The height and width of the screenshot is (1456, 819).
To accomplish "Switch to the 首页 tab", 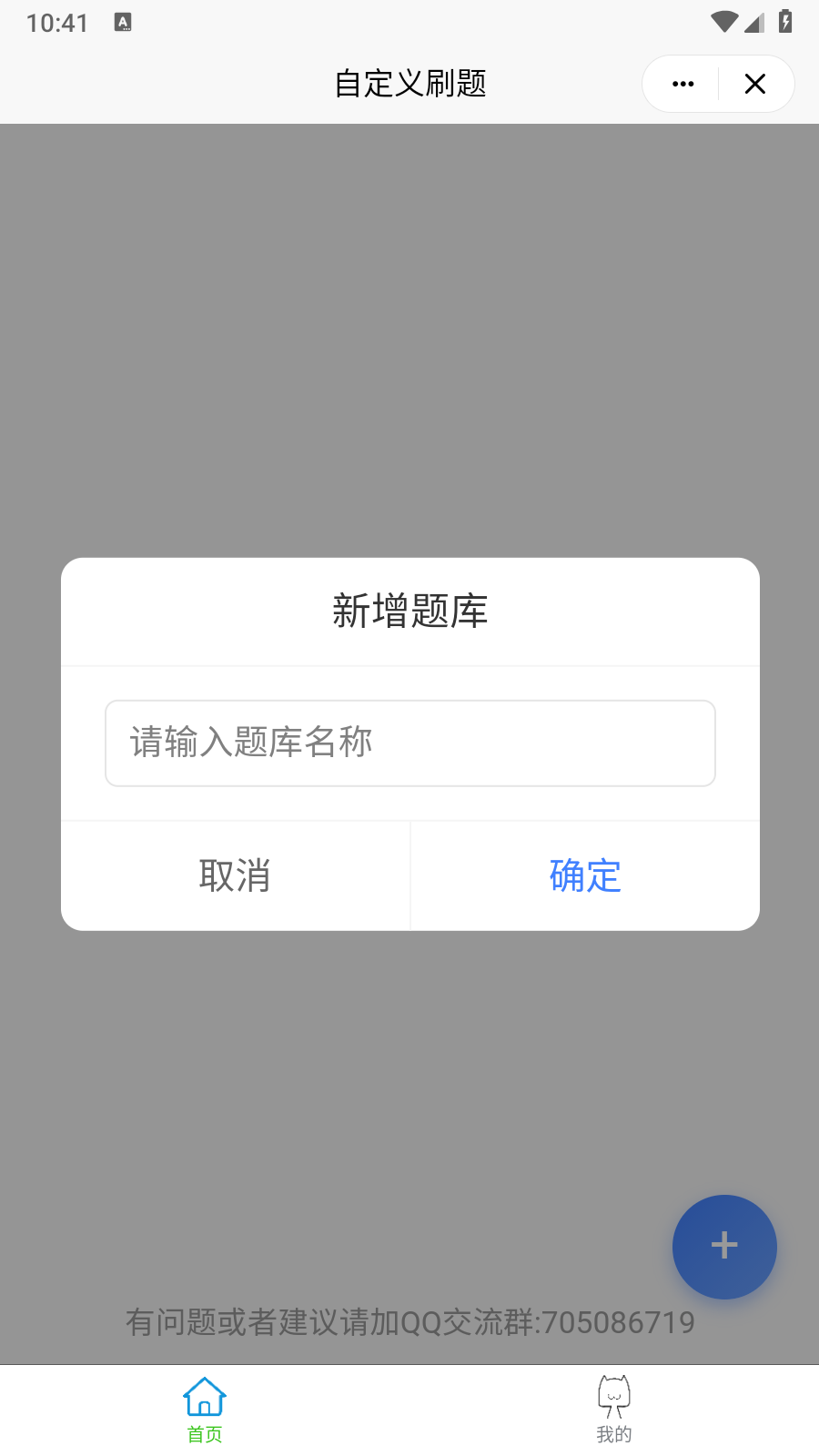I will click(x=204, y=1406).
